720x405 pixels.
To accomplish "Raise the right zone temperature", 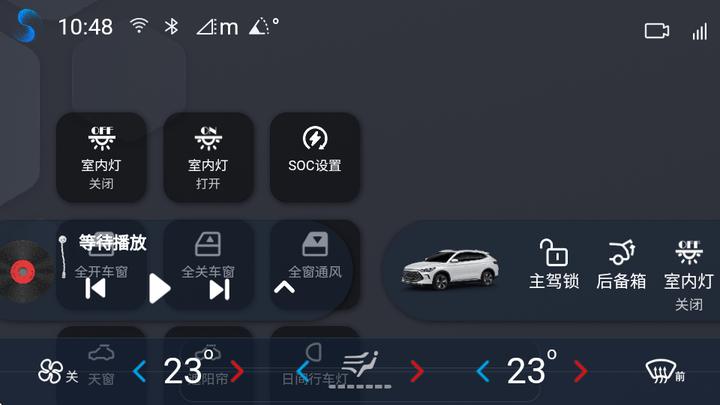I will point(580,372).
